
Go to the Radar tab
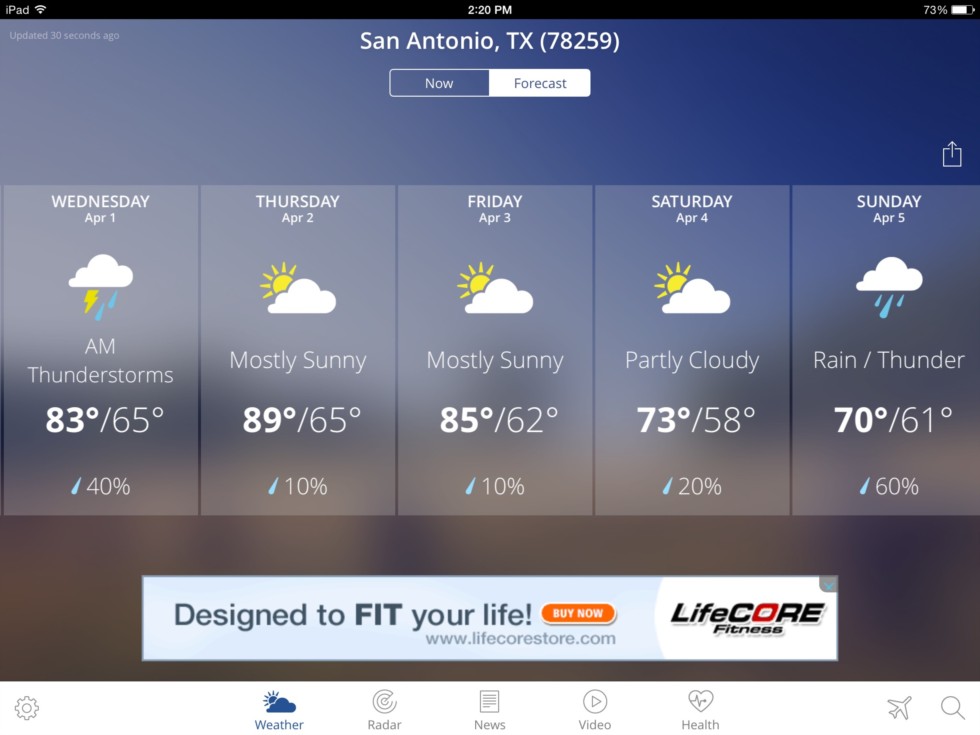[384, 710]
